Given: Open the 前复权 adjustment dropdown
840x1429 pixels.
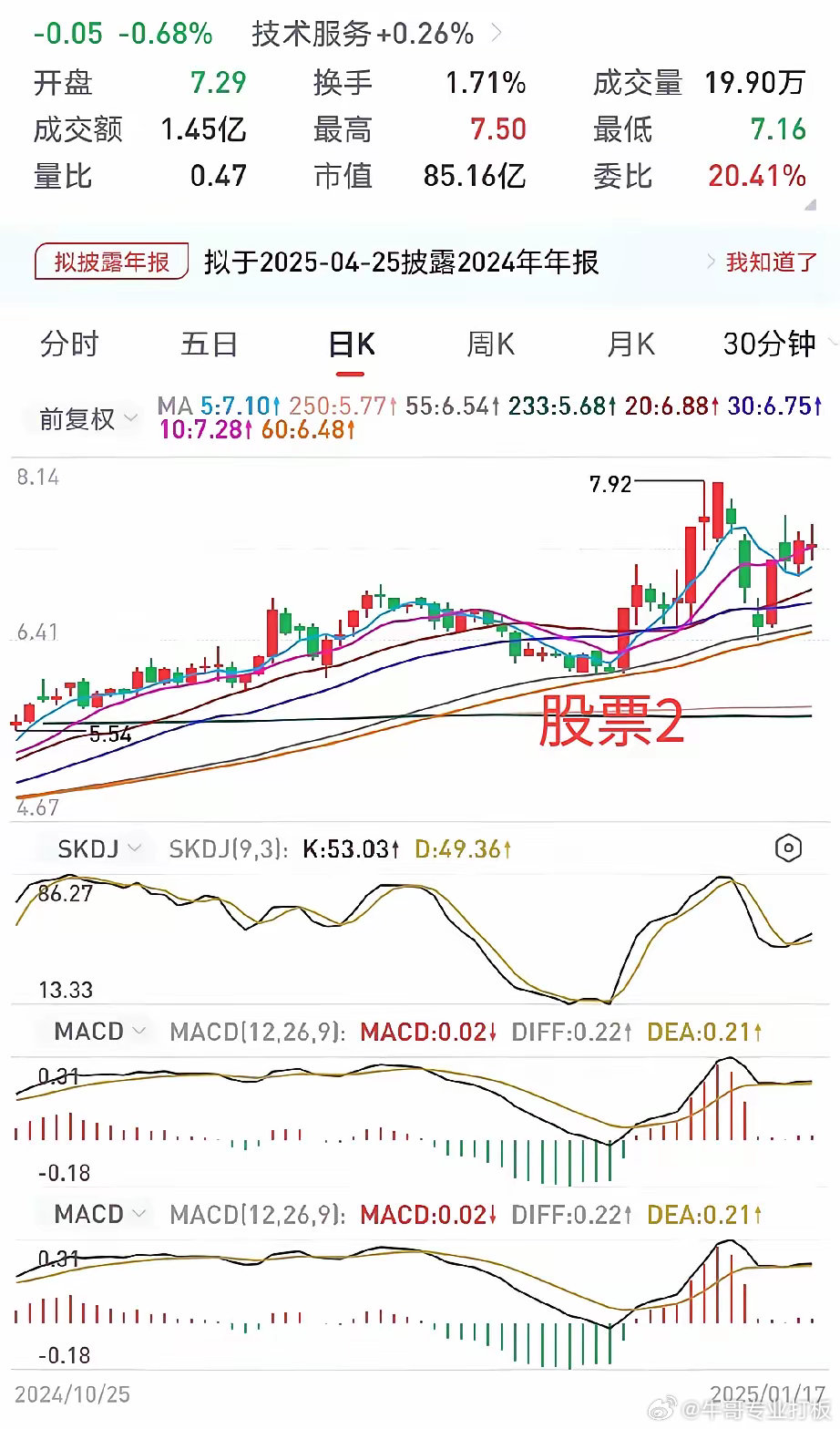Looking at the screenshot, I should point(87,419).
